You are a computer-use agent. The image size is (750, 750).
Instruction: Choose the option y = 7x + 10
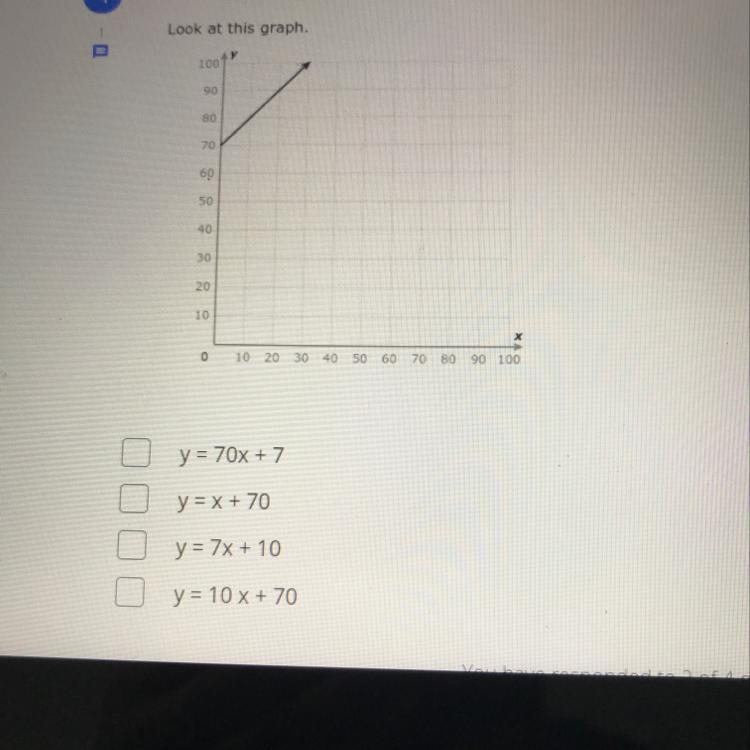(133, 546)
